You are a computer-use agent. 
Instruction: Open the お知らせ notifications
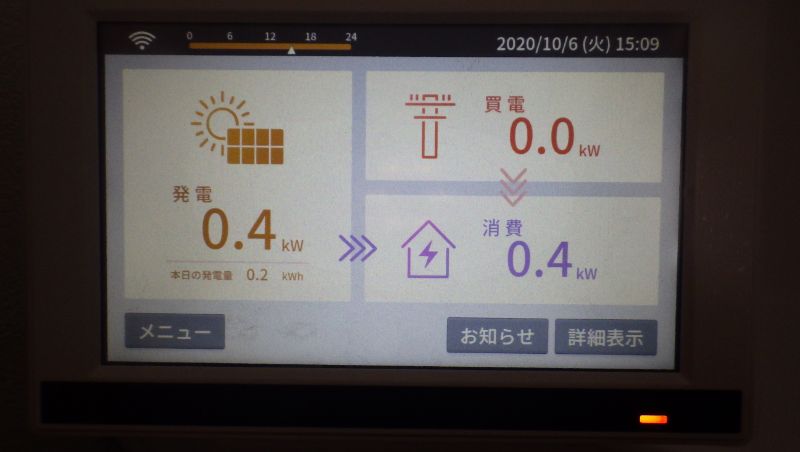coord(497,336)
